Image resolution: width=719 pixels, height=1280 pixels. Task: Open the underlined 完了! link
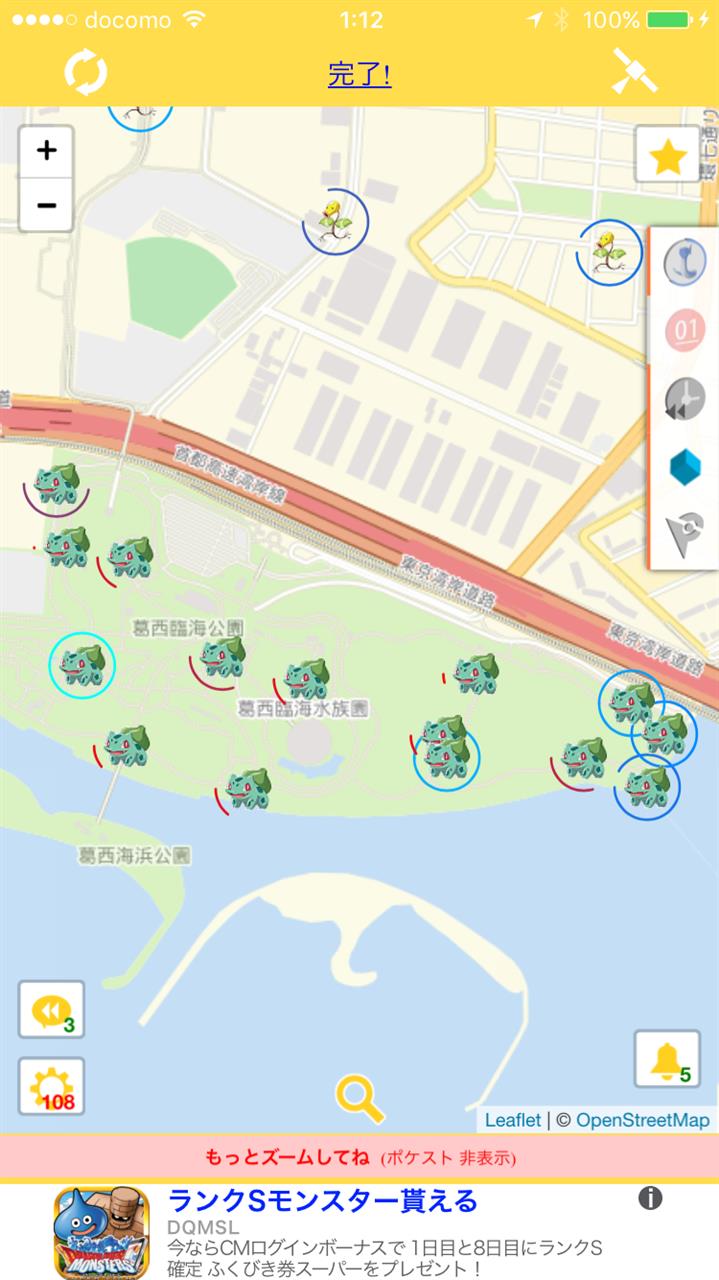click(359, 74)
